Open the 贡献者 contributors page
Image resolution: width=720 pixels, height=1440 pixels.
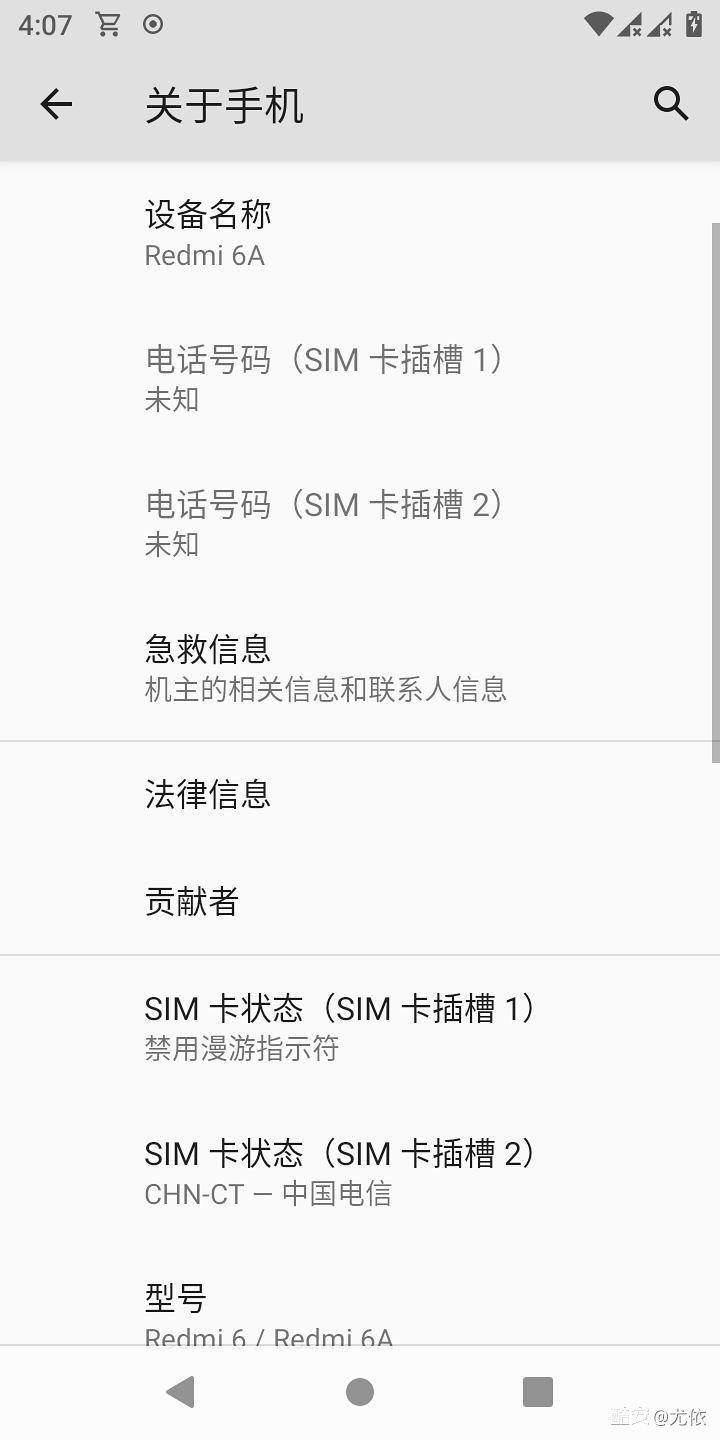(360, 902)
